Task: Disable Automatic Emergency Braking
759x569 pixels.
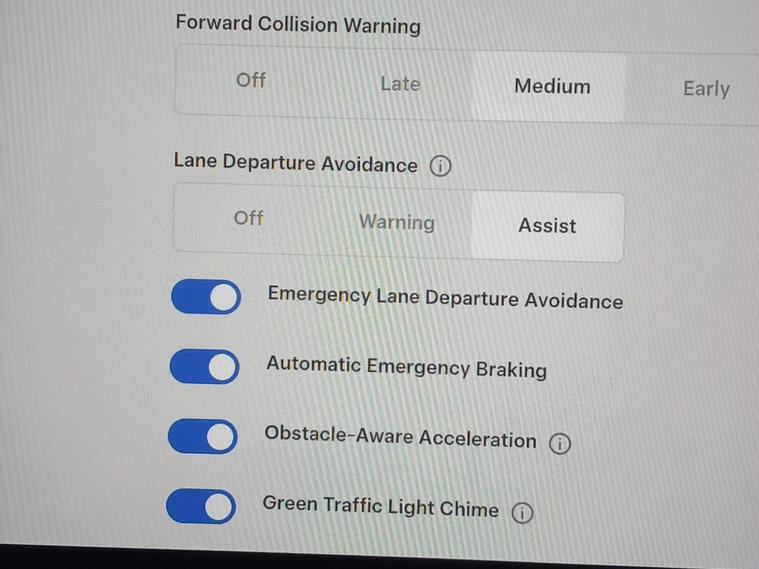Action: tap(205, 367)
